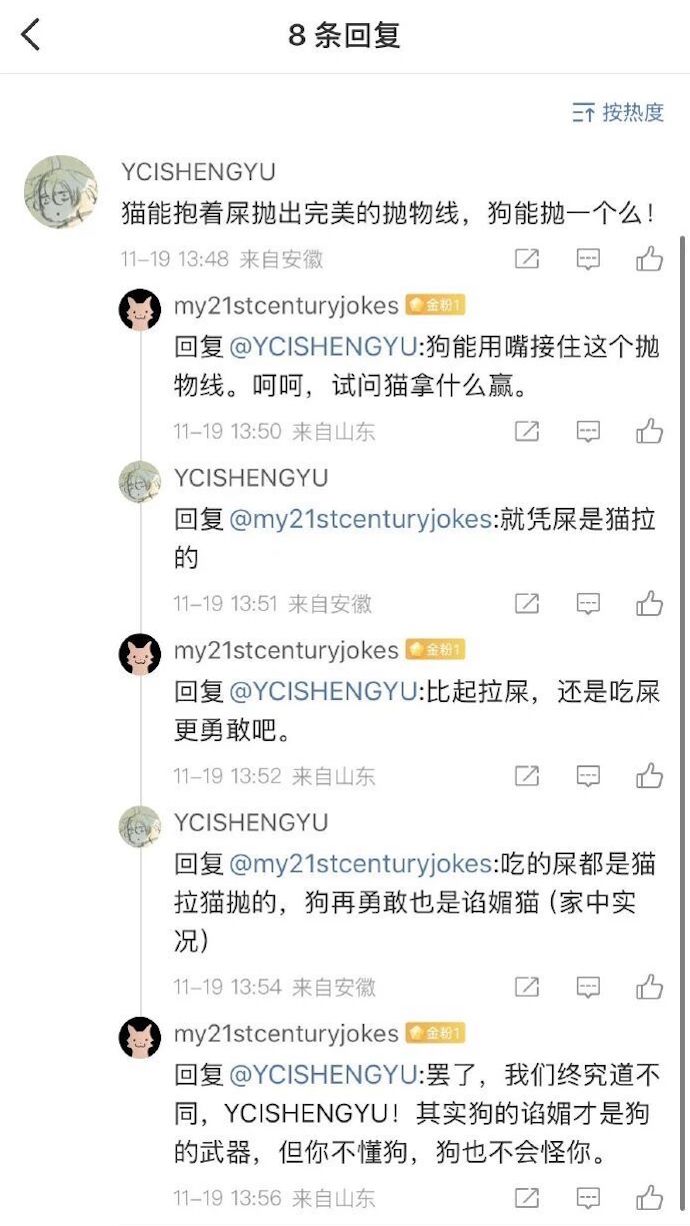The image size is (690, 1226).
Task: Open my21stcenturyjokes username on 13:52 reply
Action: pyautogui.click(x=286, y=650)
